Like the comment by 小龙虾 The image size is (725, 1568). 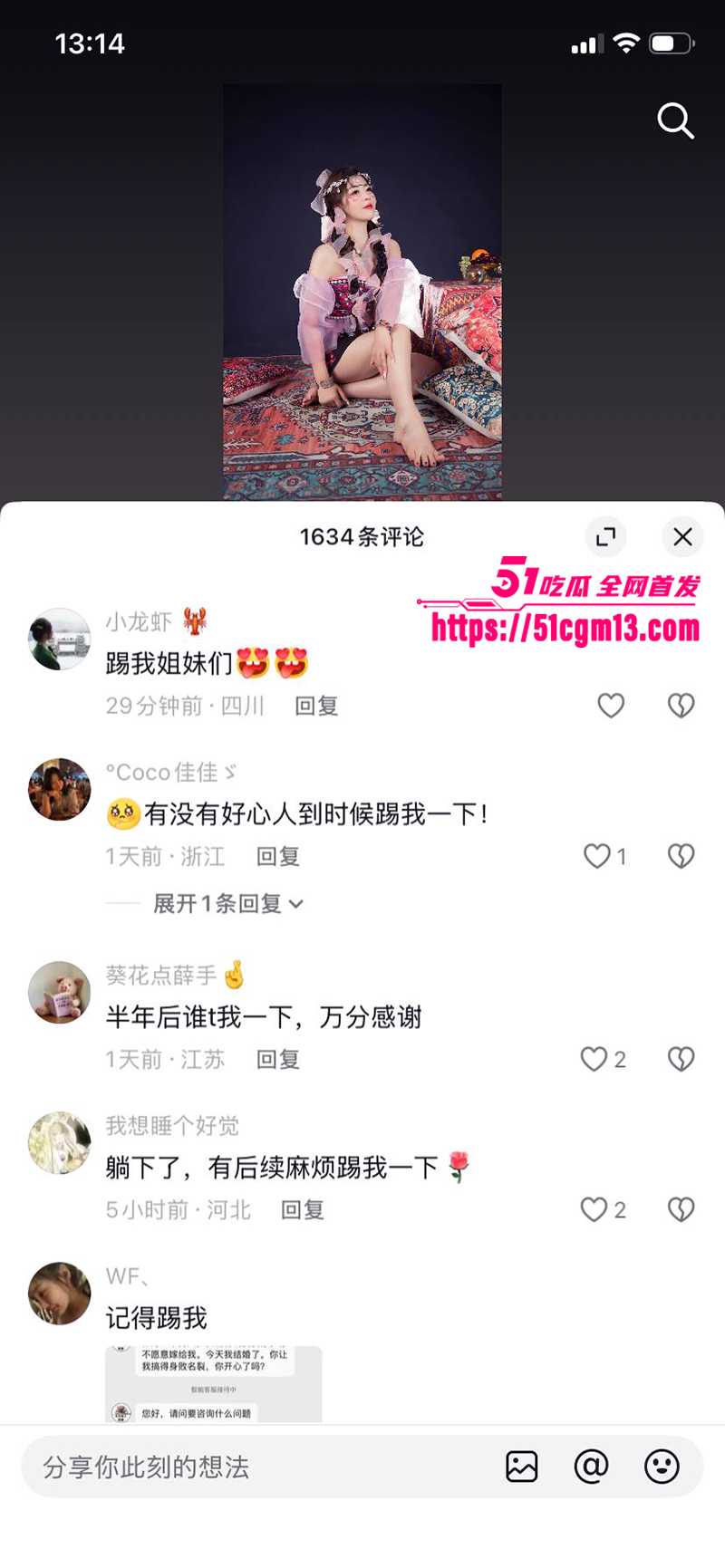tap(610, 705)
